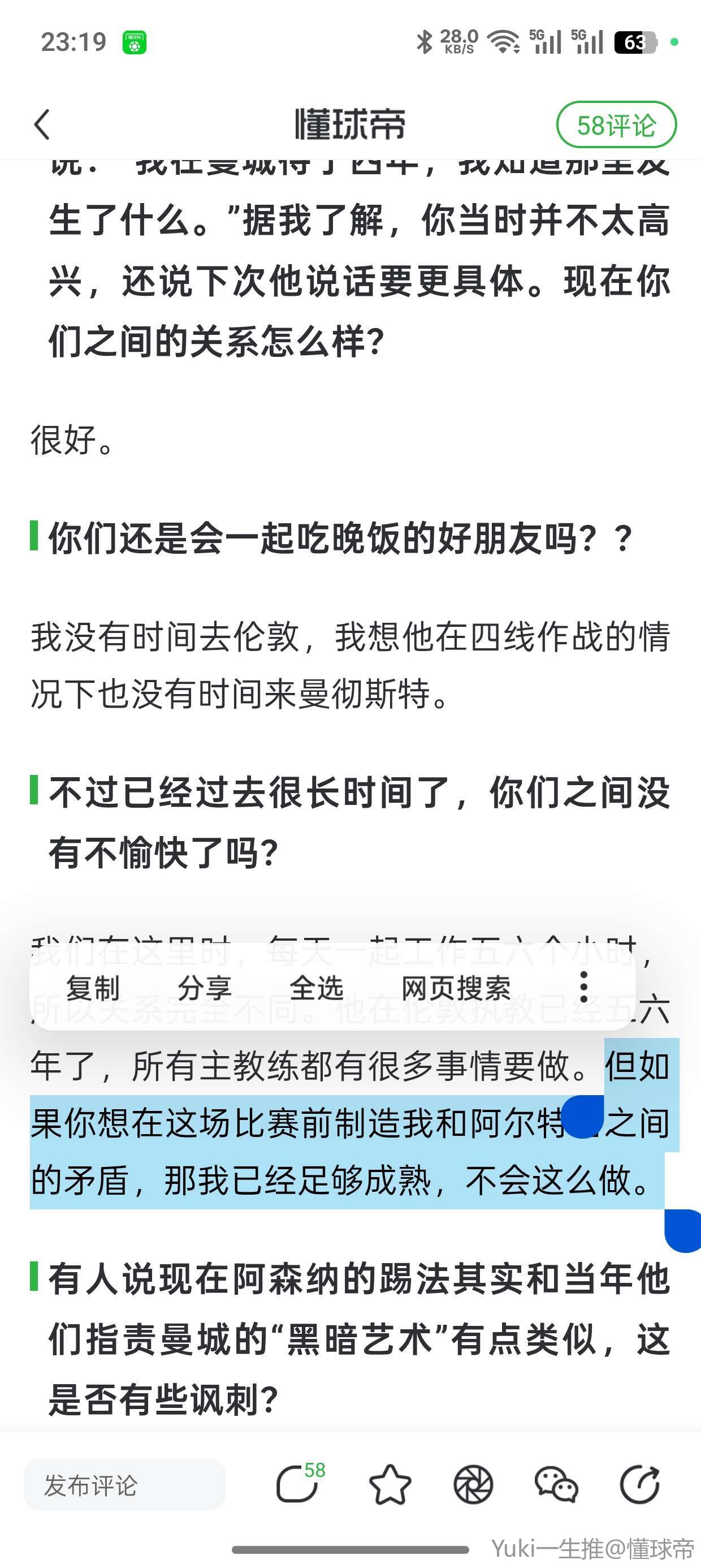701x1568 pixels.
Task: Choose 全选 to select all text
Action: pos(317,987)
